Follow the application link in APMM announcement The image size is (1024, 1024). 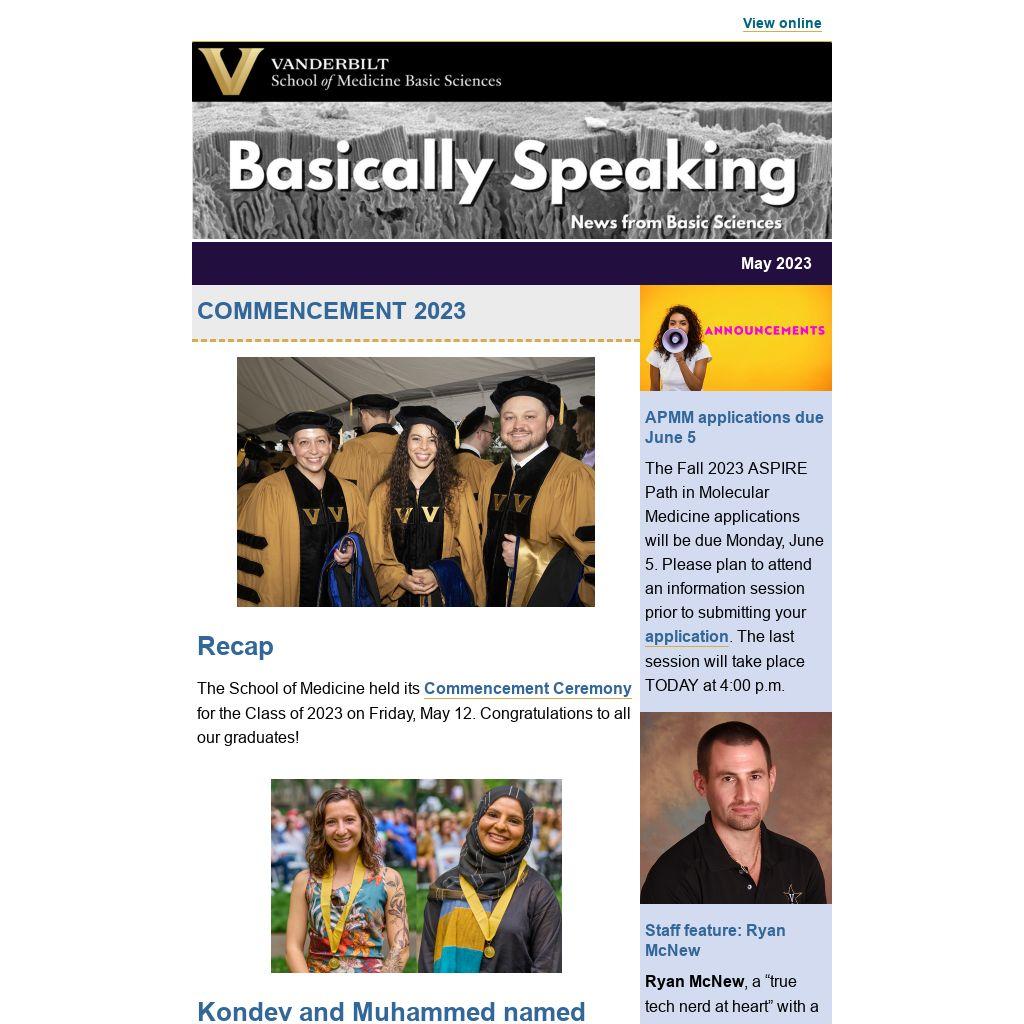point(686,636)
